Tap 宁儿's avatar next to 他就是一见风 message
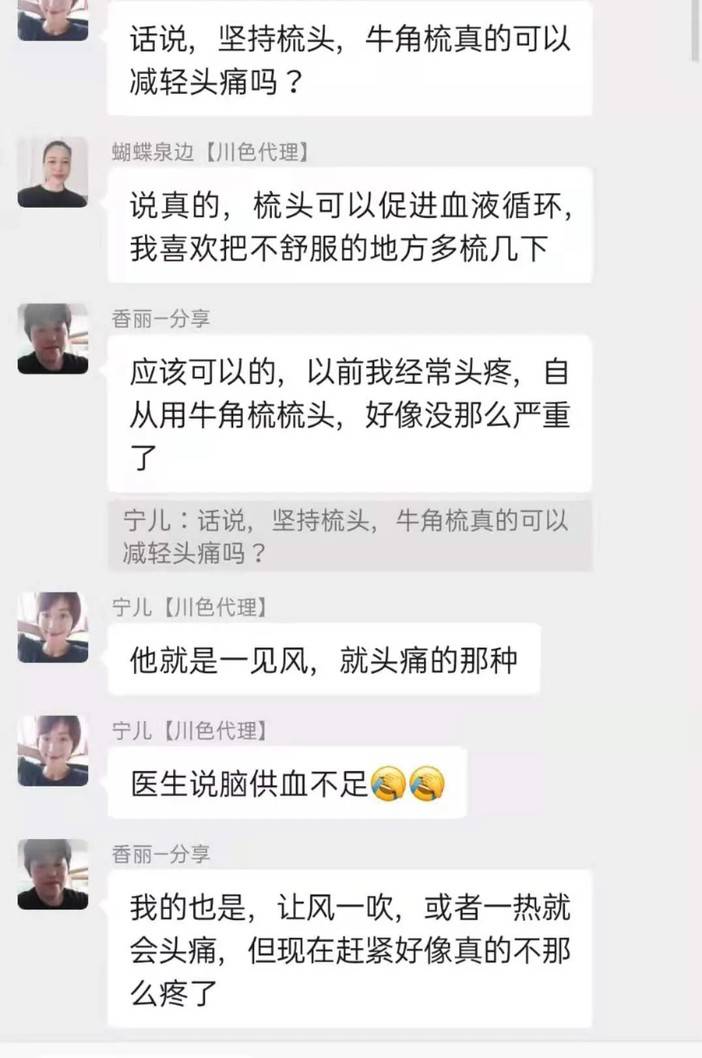Screen dimensions: 702x1058 [53, 627]
